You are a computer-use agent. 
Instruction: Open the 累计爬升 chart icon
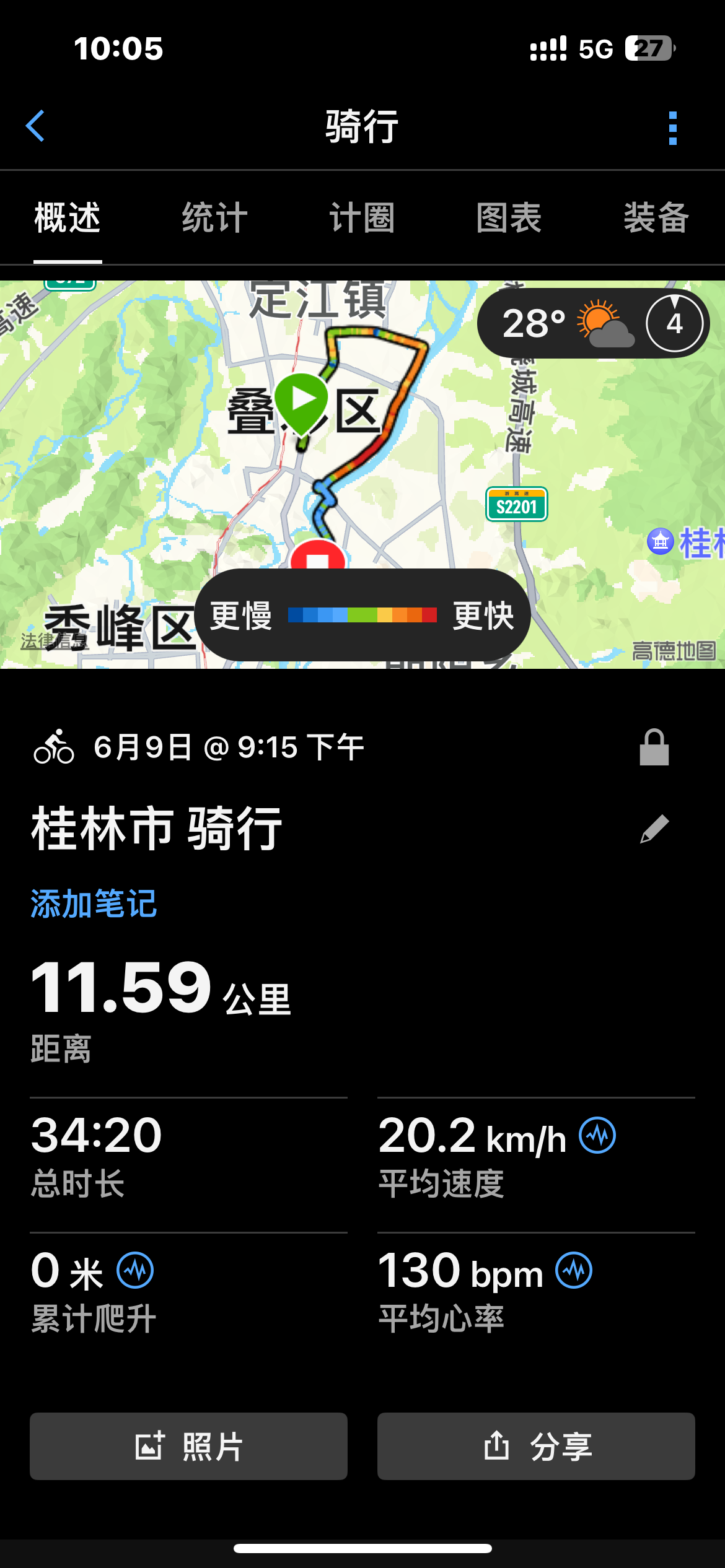point(136,1270)
